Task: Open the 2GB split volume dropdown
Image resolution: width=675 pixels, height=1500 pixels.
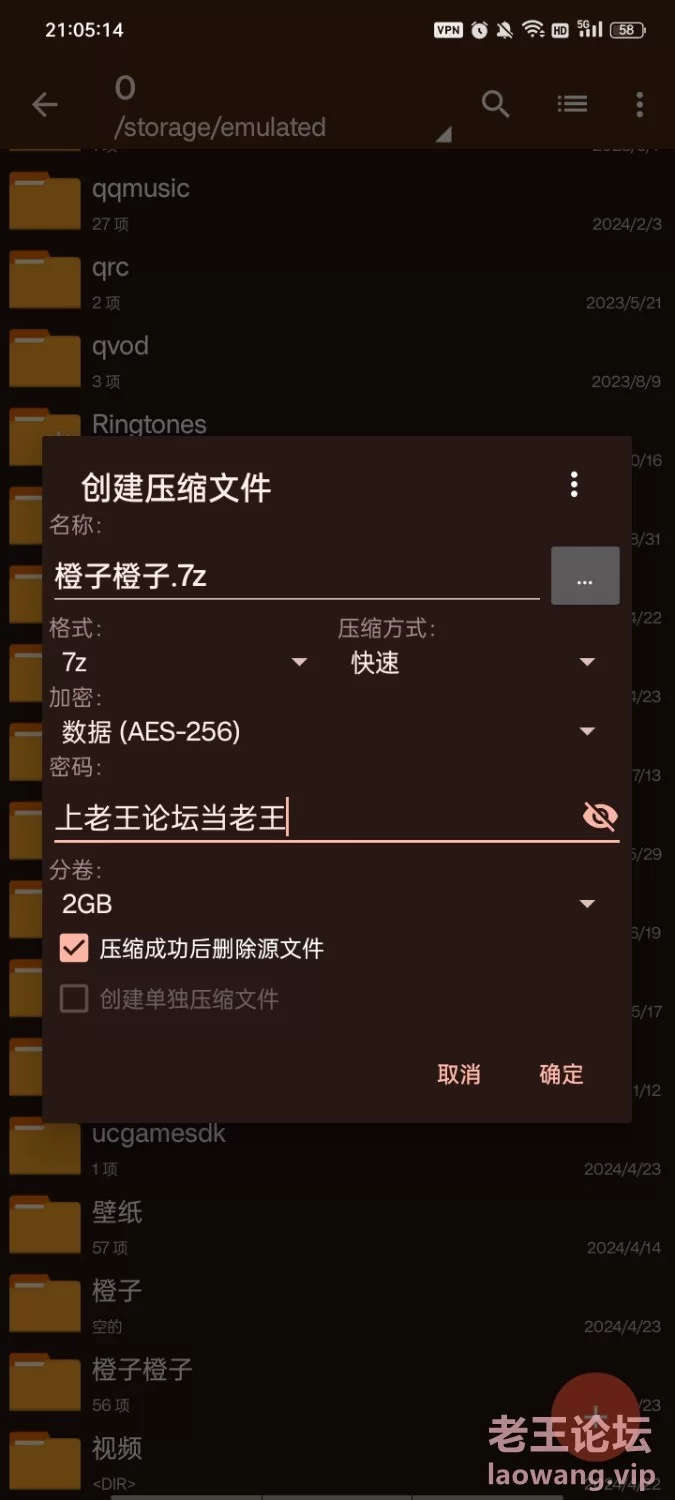Action: pos(328,904)
